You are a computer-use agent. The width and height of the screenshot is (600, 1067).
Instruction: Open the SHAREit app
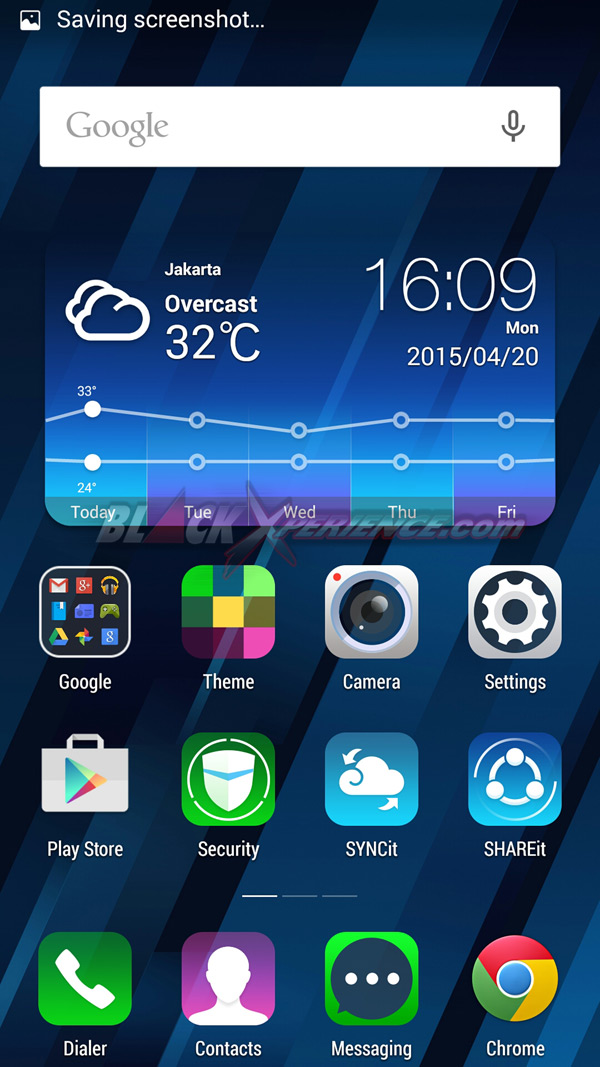pos(515,779)
